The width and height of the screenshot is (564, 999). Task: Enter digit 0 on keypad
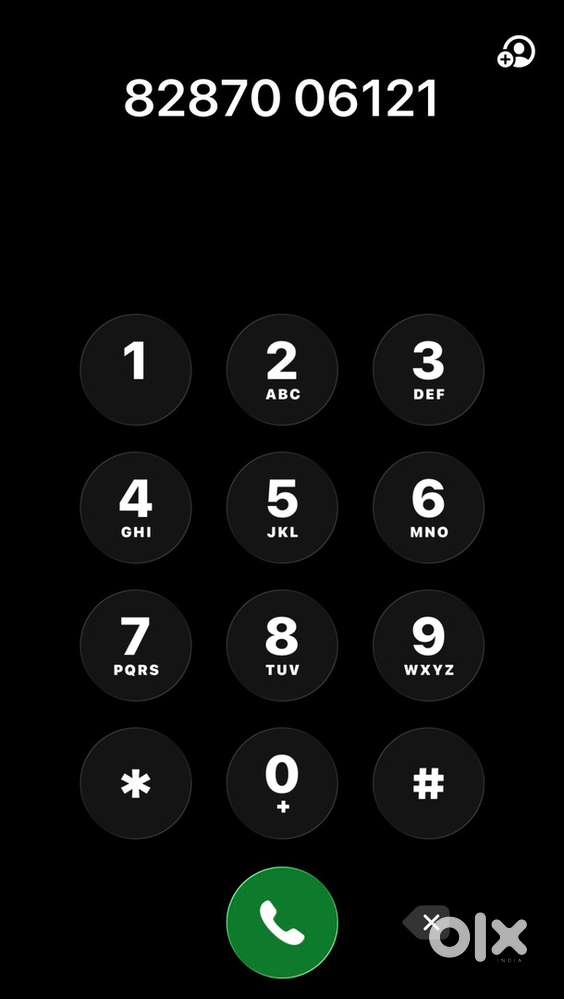[x=282, y=783]
